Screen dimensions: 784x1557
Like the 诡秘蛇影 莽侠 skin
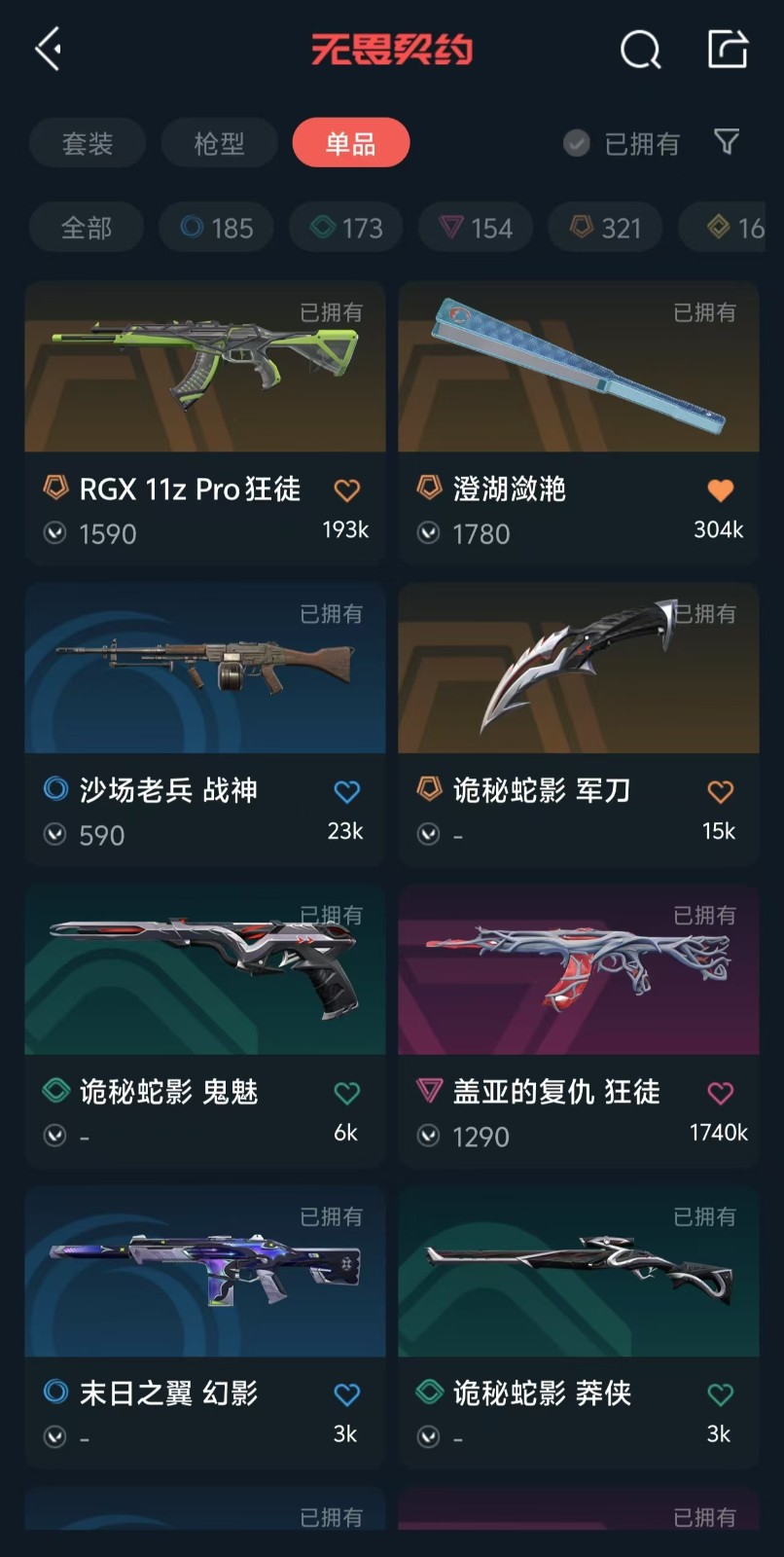pyautogui.click(x=721, y=1395)
